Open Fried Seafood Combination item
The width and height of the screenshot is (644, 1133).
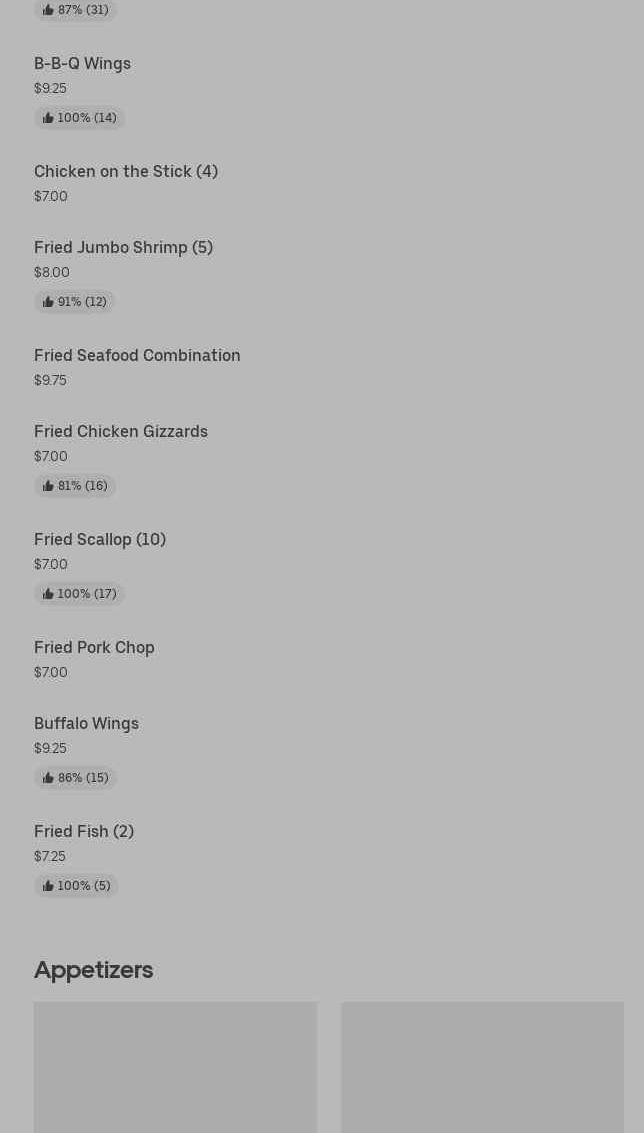click(x=137, y=355)
